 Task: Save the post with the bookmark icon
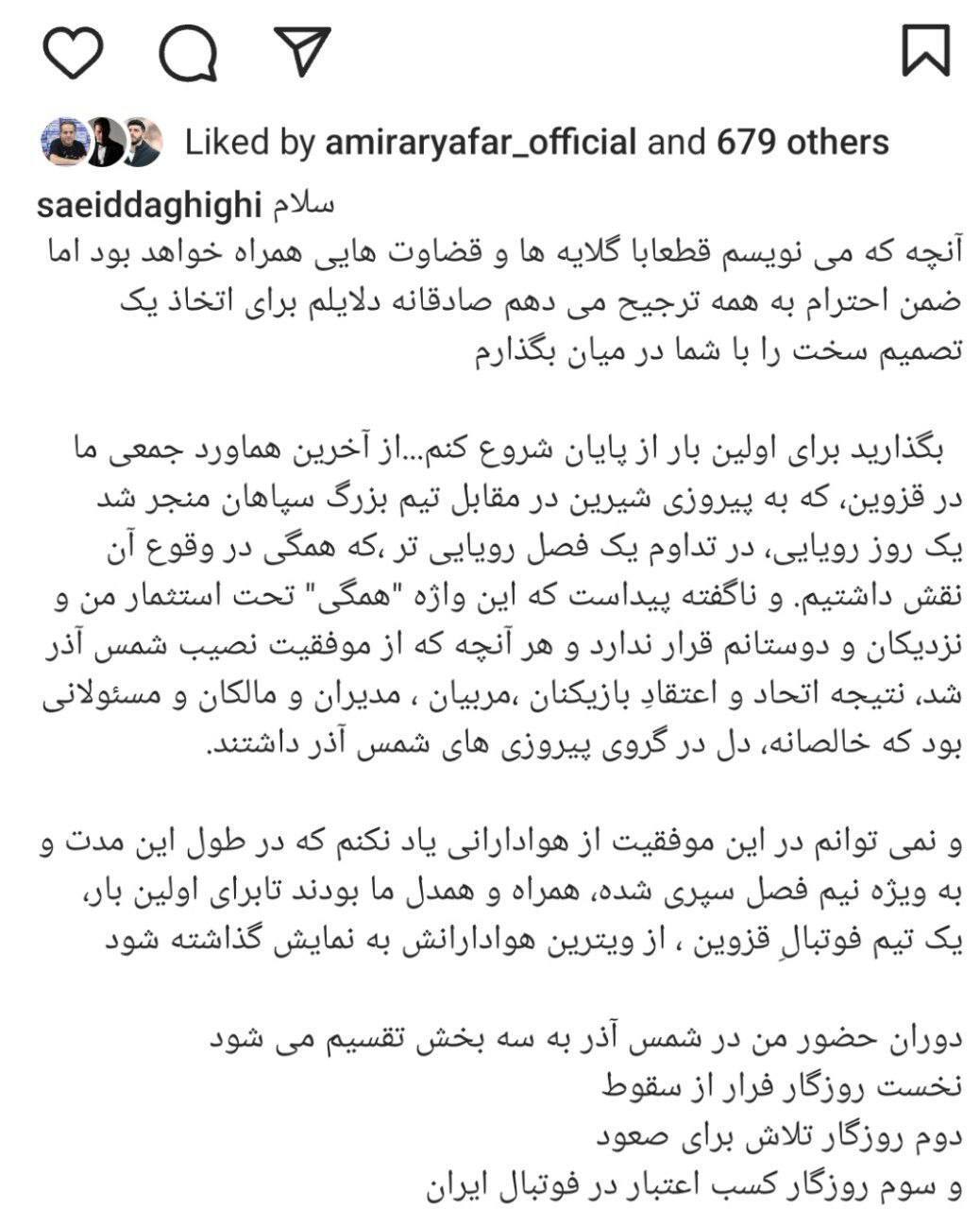click(925, 50)
